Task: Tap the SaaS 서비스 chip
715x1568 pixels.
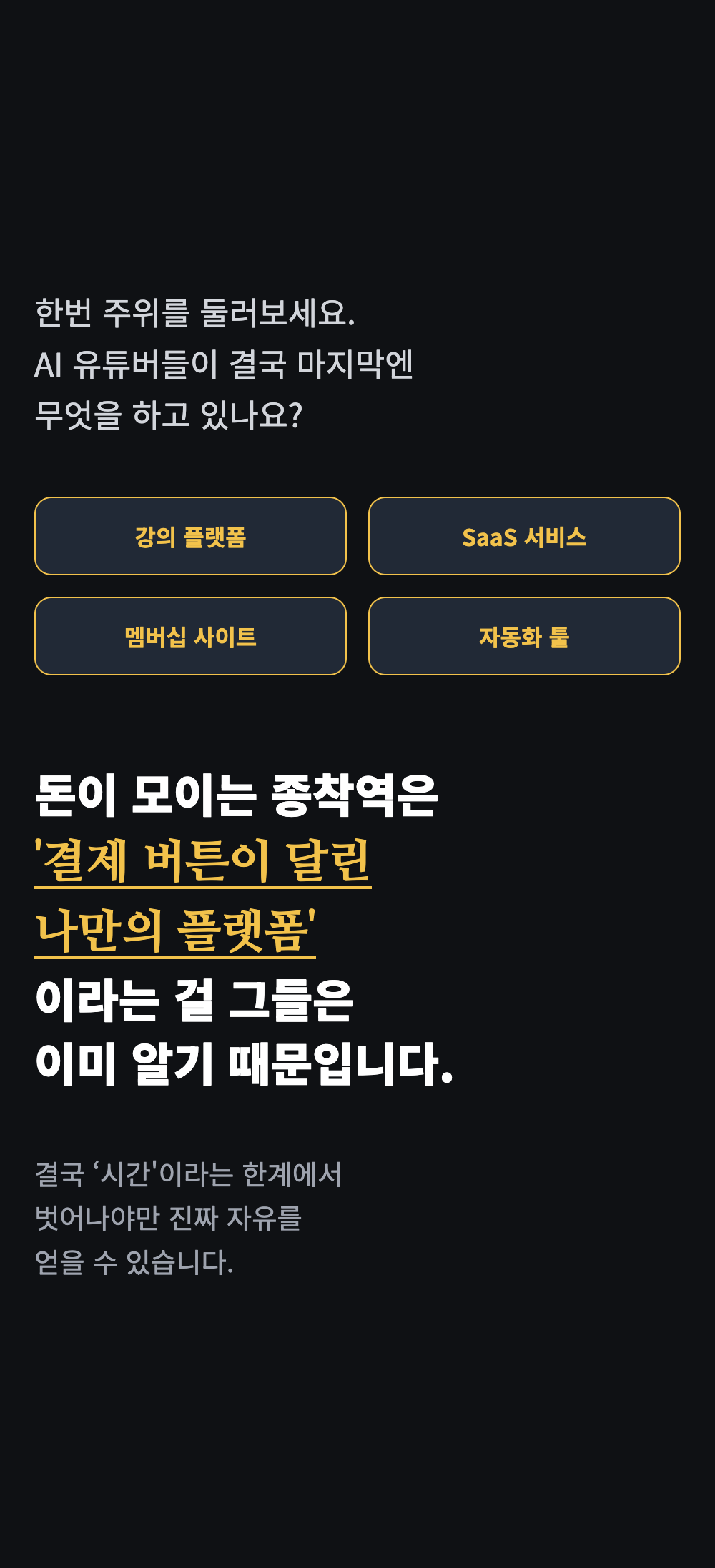Action: 524,536
